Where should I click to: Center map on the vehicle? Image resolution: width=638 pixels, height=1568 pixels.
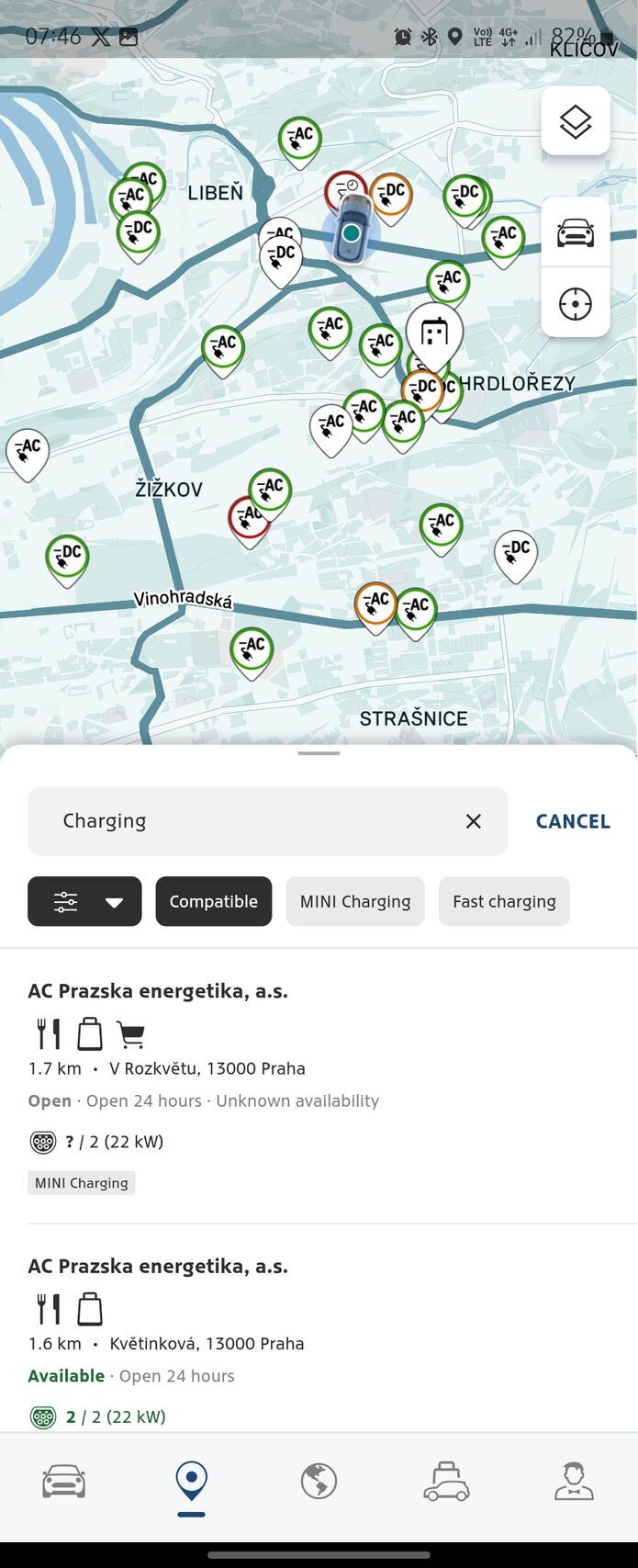(x=576, y=233)
